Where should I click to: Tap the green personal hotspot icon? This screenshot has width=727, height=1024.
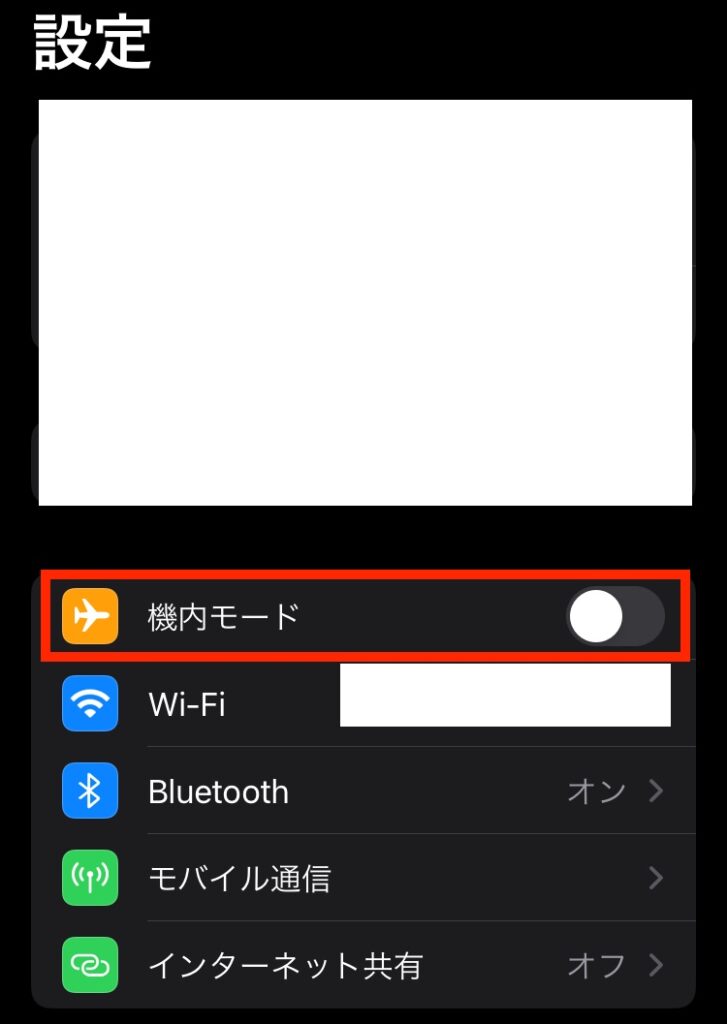[89, 965]
